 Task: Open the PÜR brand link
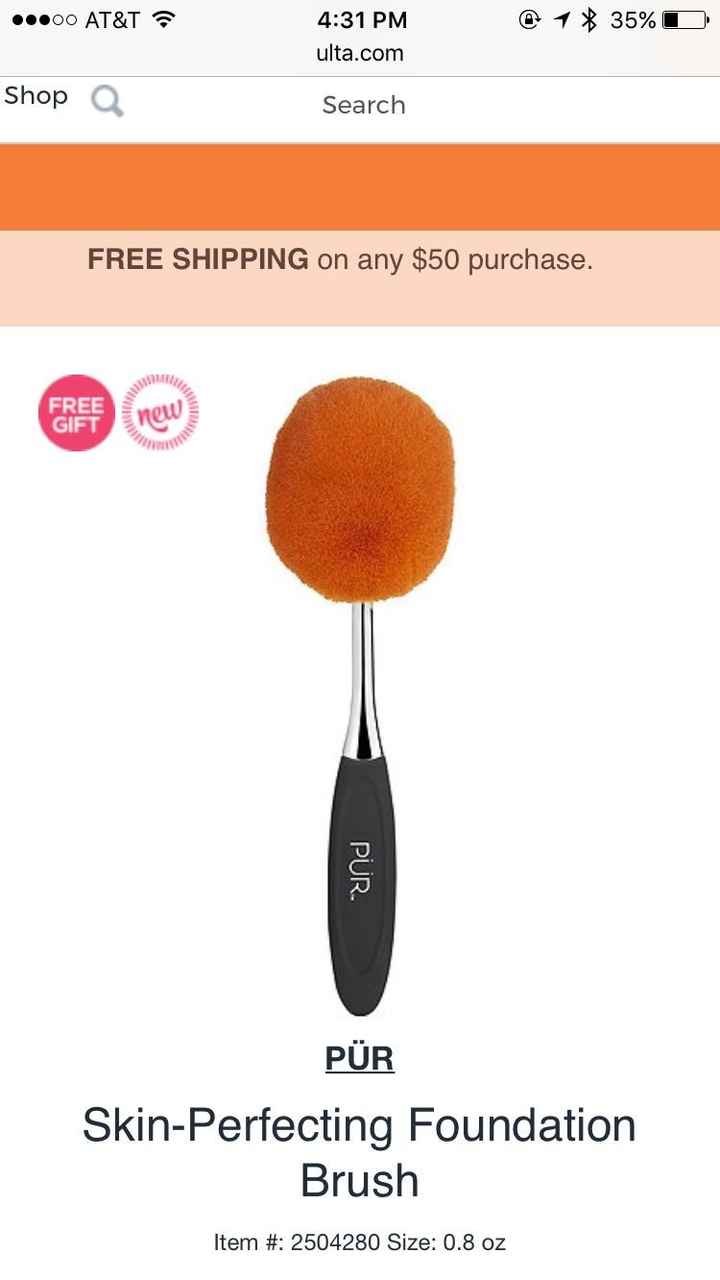point(359,1058)
